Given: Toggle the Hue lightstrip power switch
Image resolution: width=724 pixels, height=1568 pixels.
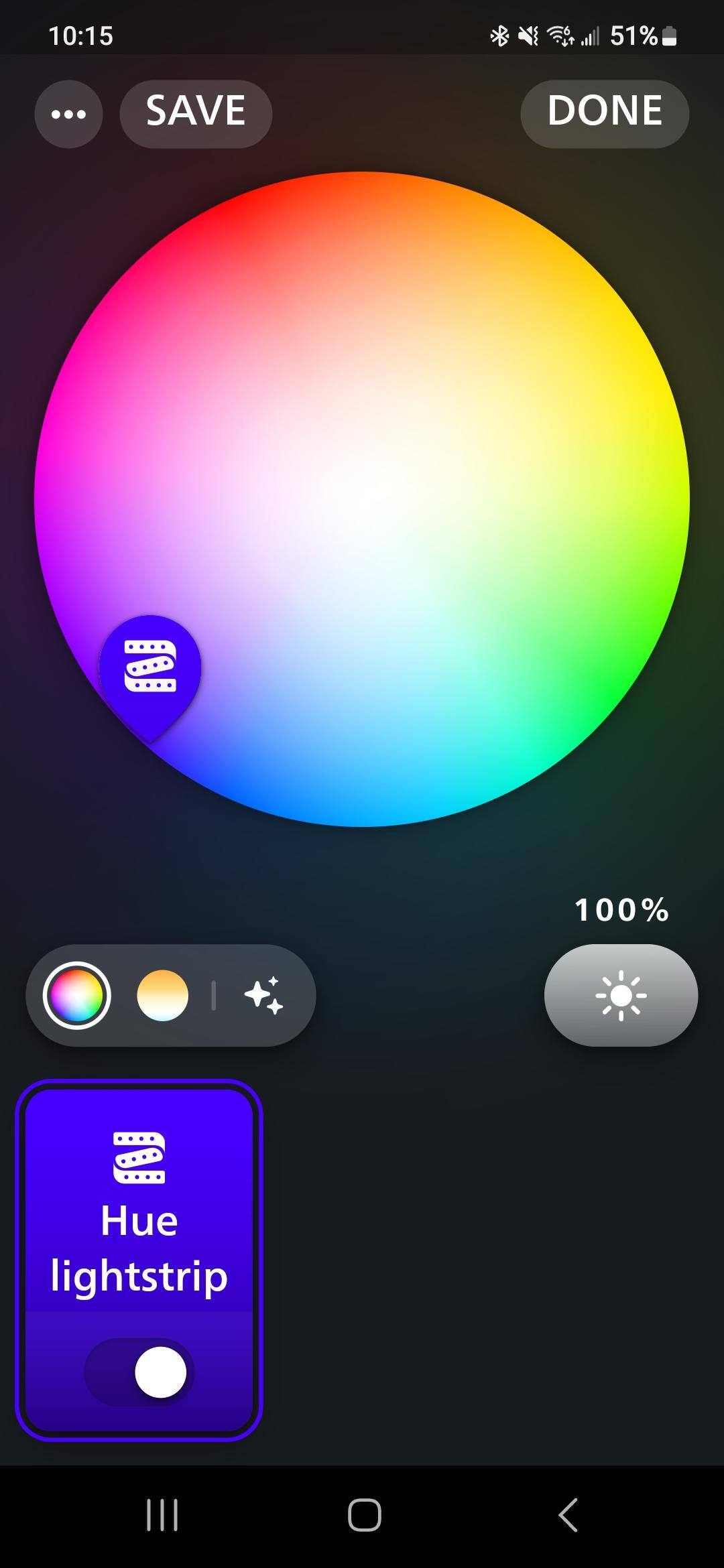Looking at the screenshot, I should point(139,1372).
